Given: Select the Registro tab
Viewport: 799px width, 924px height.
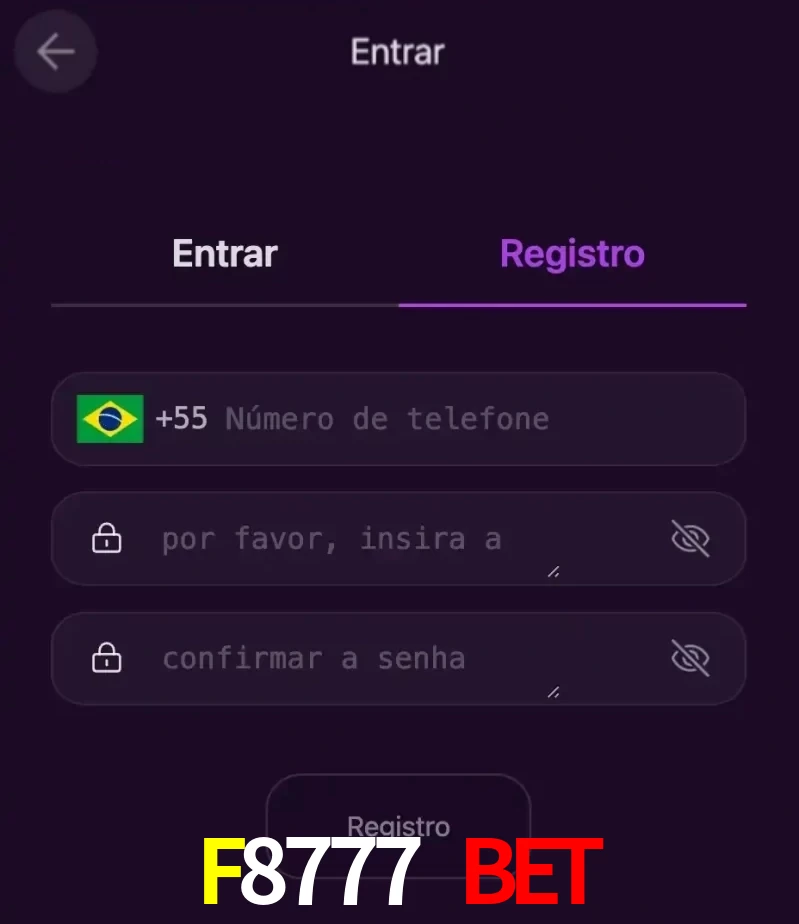Looking at the screenshot, I should click(572, 254).
